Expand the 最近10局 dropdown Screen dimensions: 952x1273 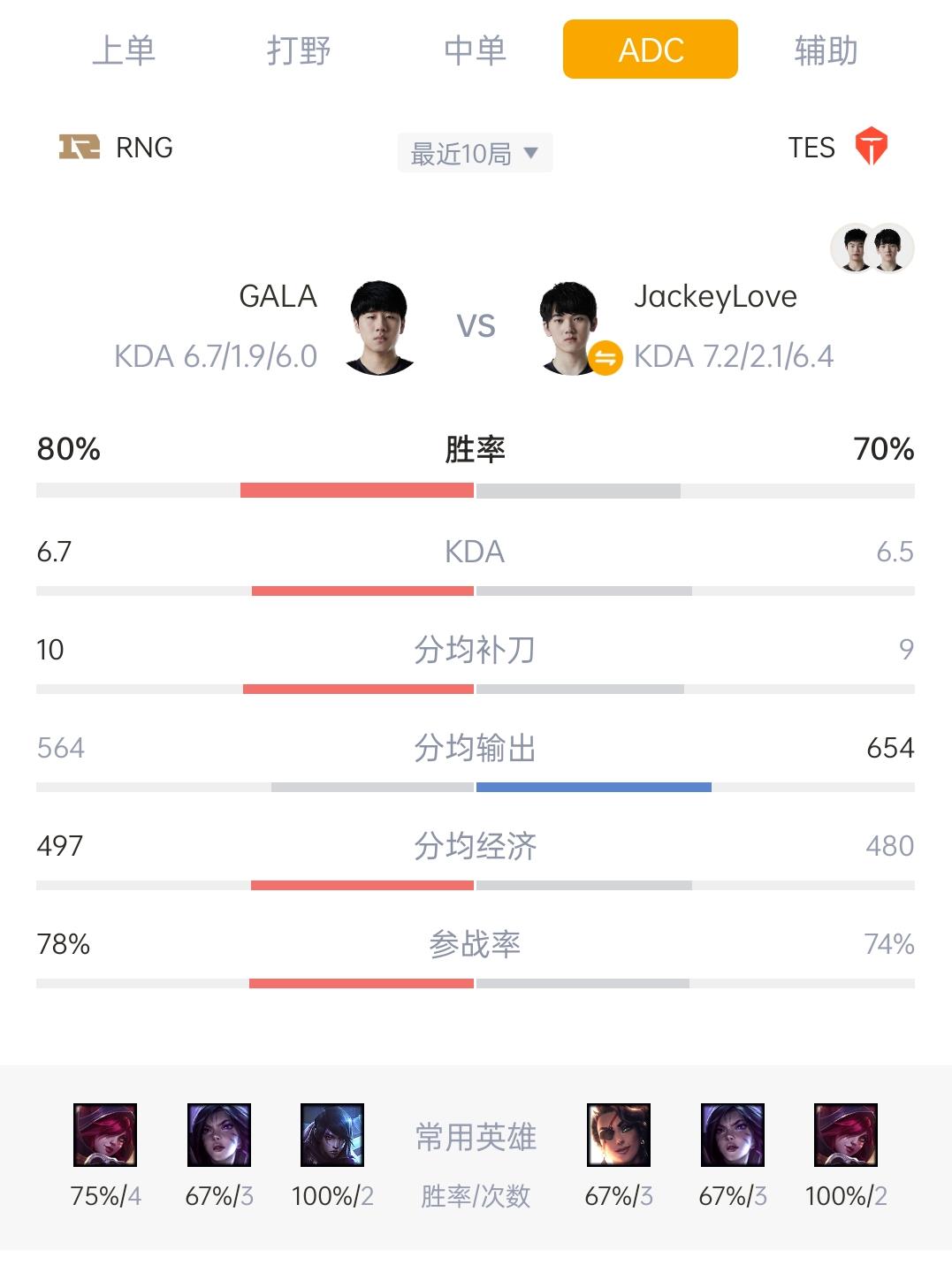point(475,153)
